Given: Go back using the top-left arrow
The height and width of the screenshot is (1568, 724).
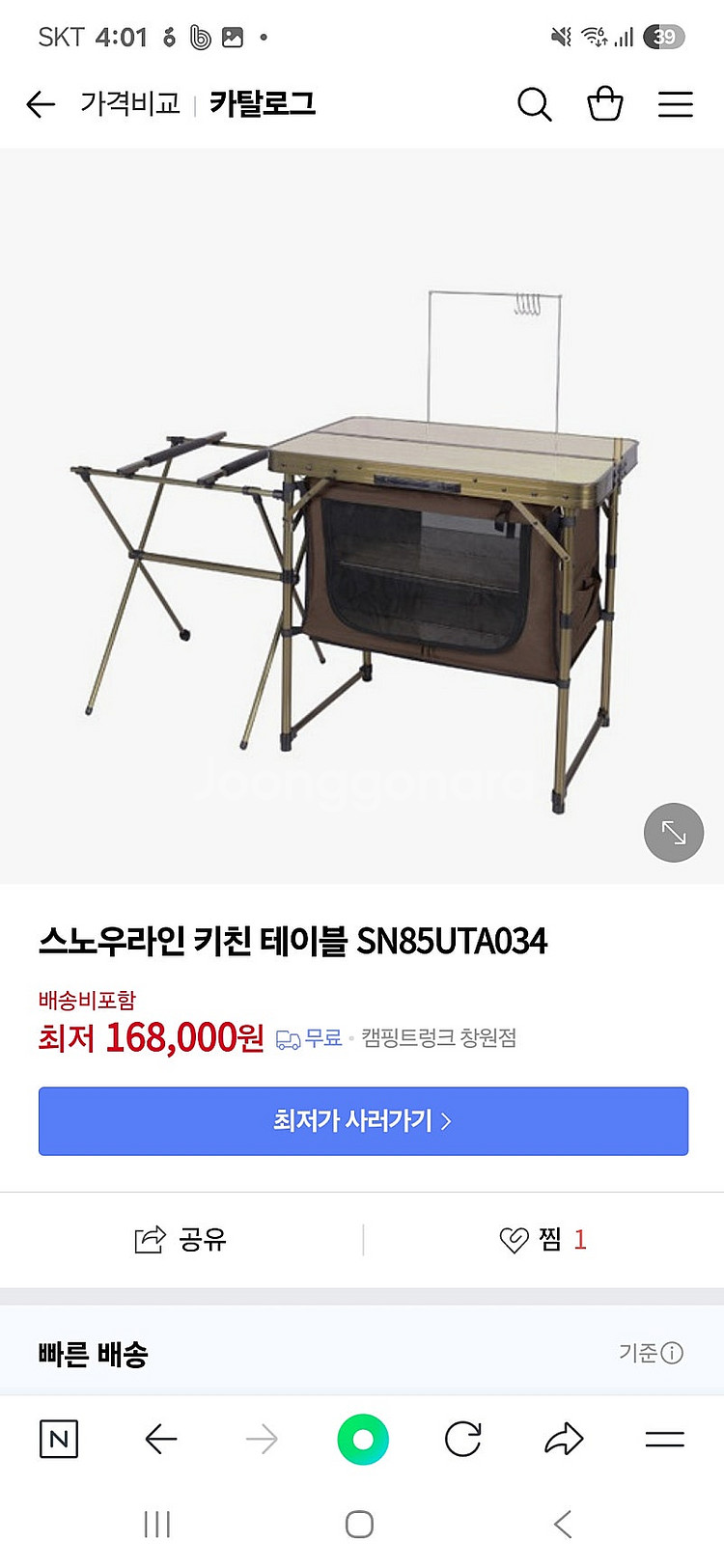Looking at the screenshot, I should point(40,104).
